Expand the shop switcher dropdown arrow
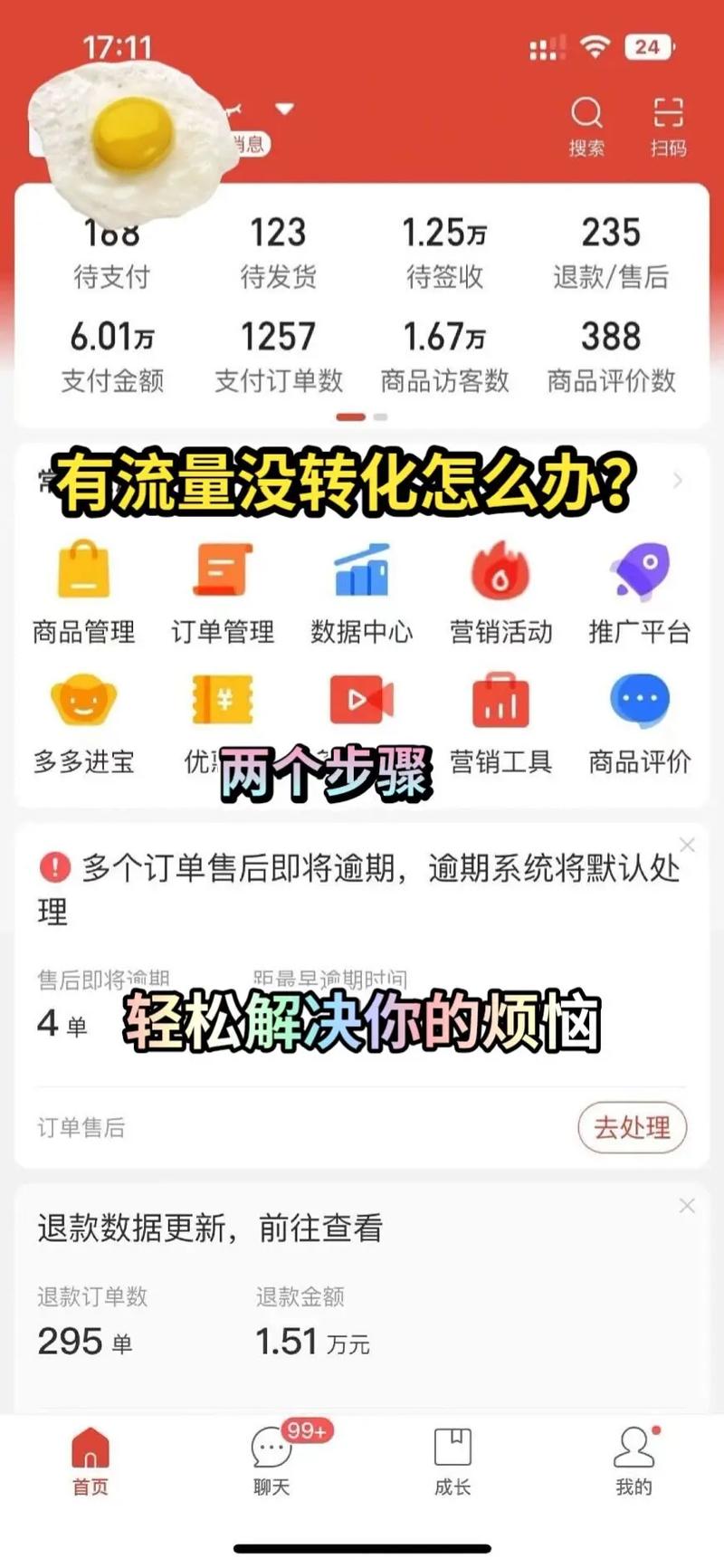 285,110
